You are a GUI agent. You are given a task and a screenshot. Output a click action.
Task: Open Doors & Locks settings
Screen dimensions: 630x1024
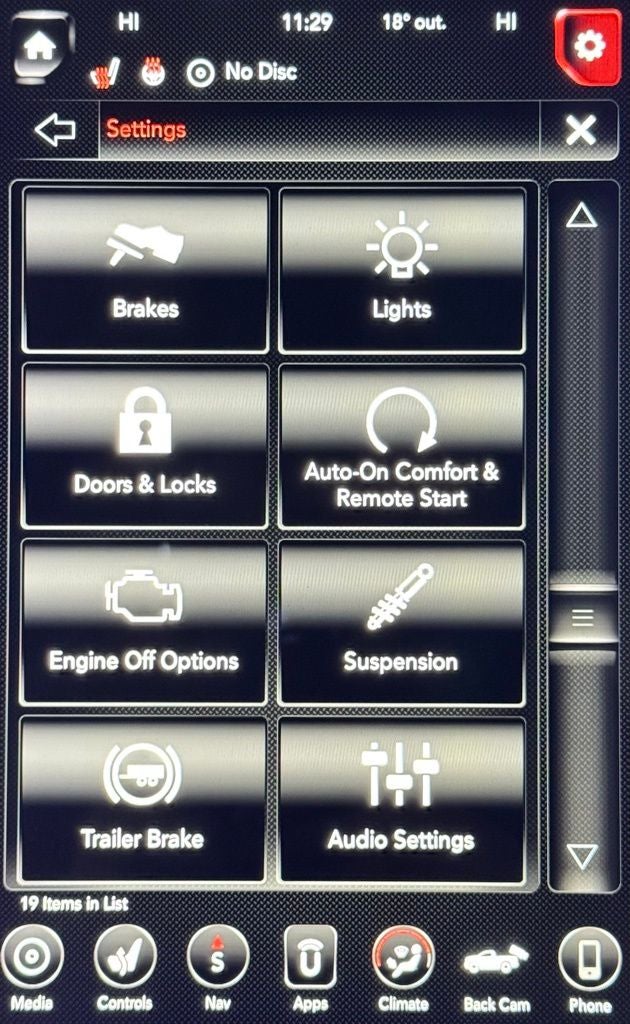[x=146, y=446]
